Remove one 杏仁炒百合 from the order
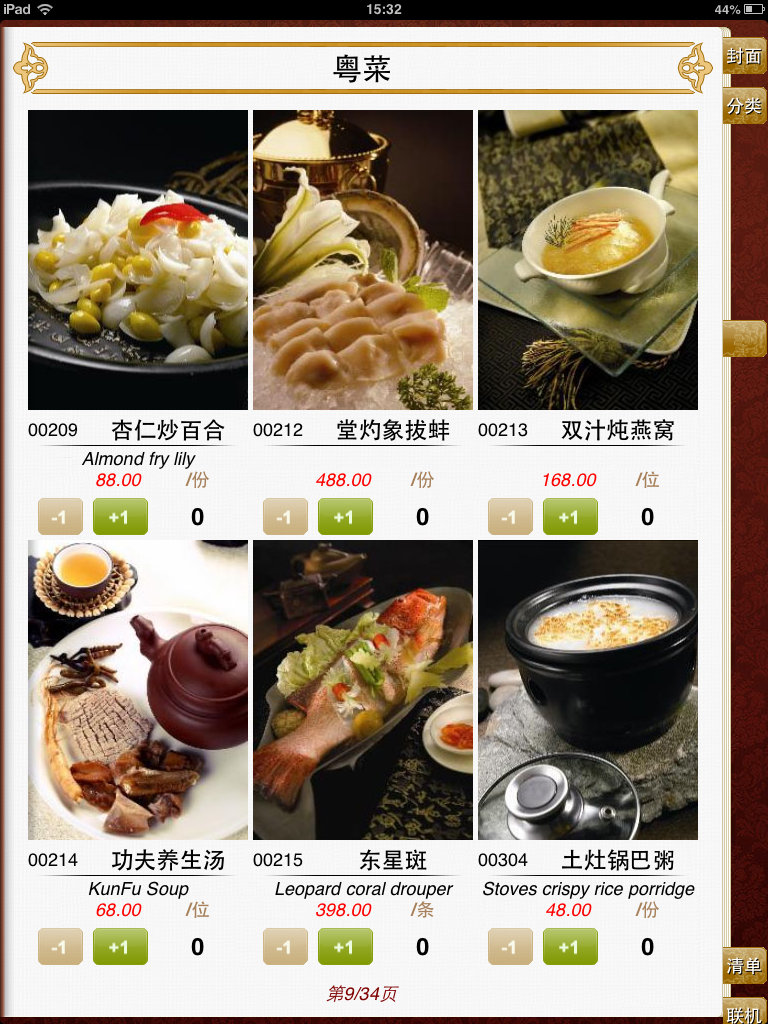Screen dimensions: 768x1024 pyautogui.click(x=60, y=517)
